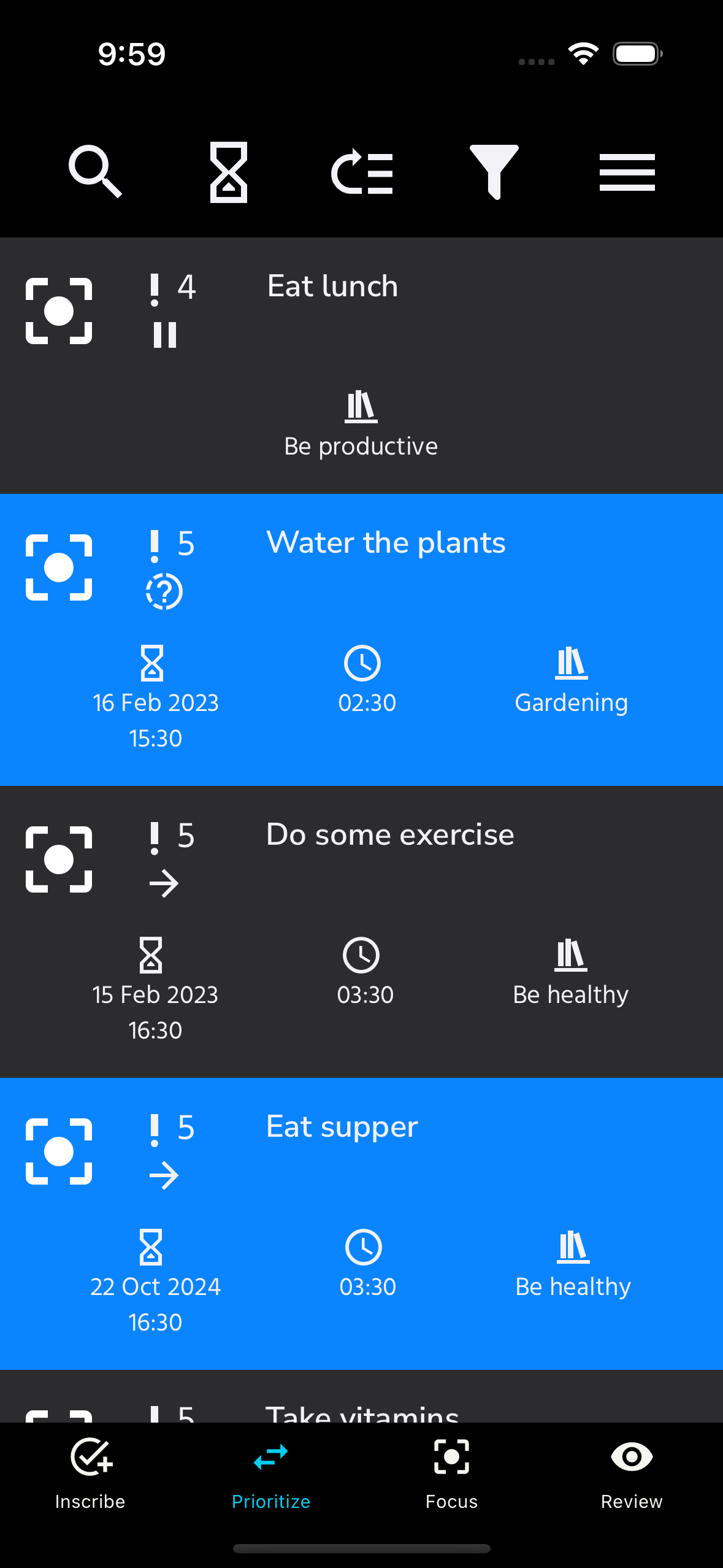Focus on the Eat lunch task

click(x=59, y=311)
